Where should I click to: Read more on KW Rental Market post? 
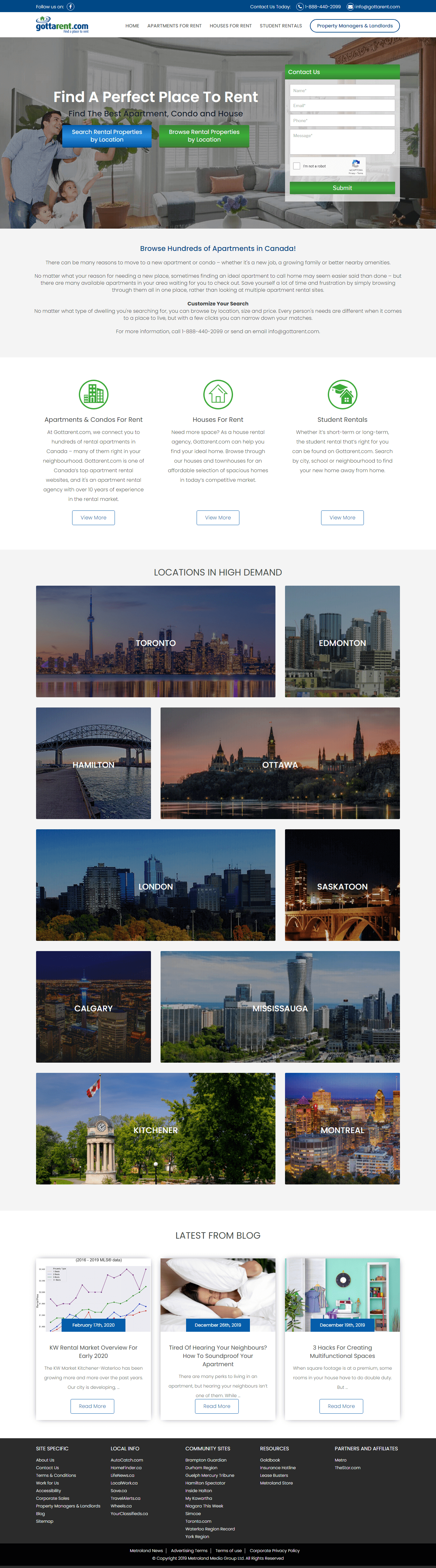pyautogui.click(x=92, y=1406)
